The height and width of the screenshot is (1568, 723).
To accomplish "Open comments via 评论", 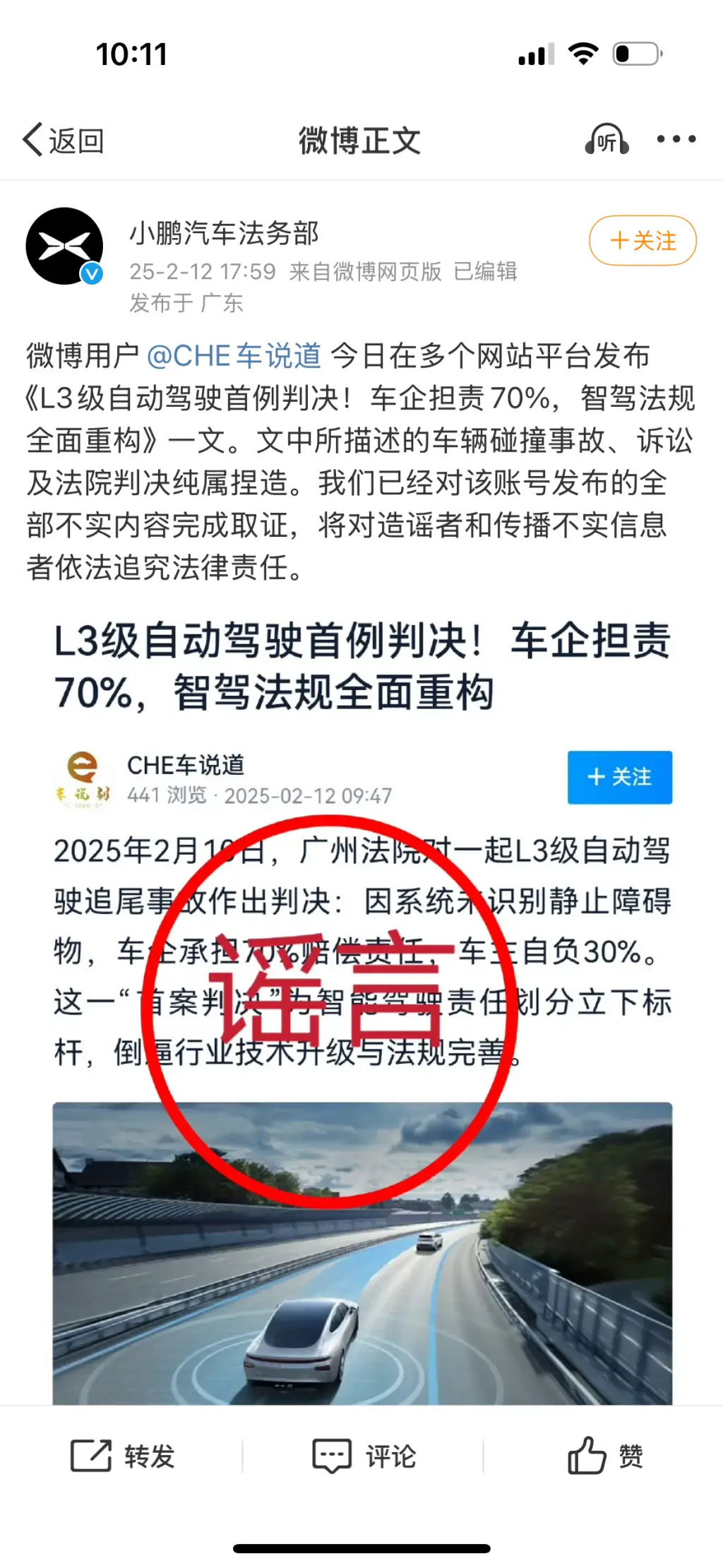I will point(364,1456).
